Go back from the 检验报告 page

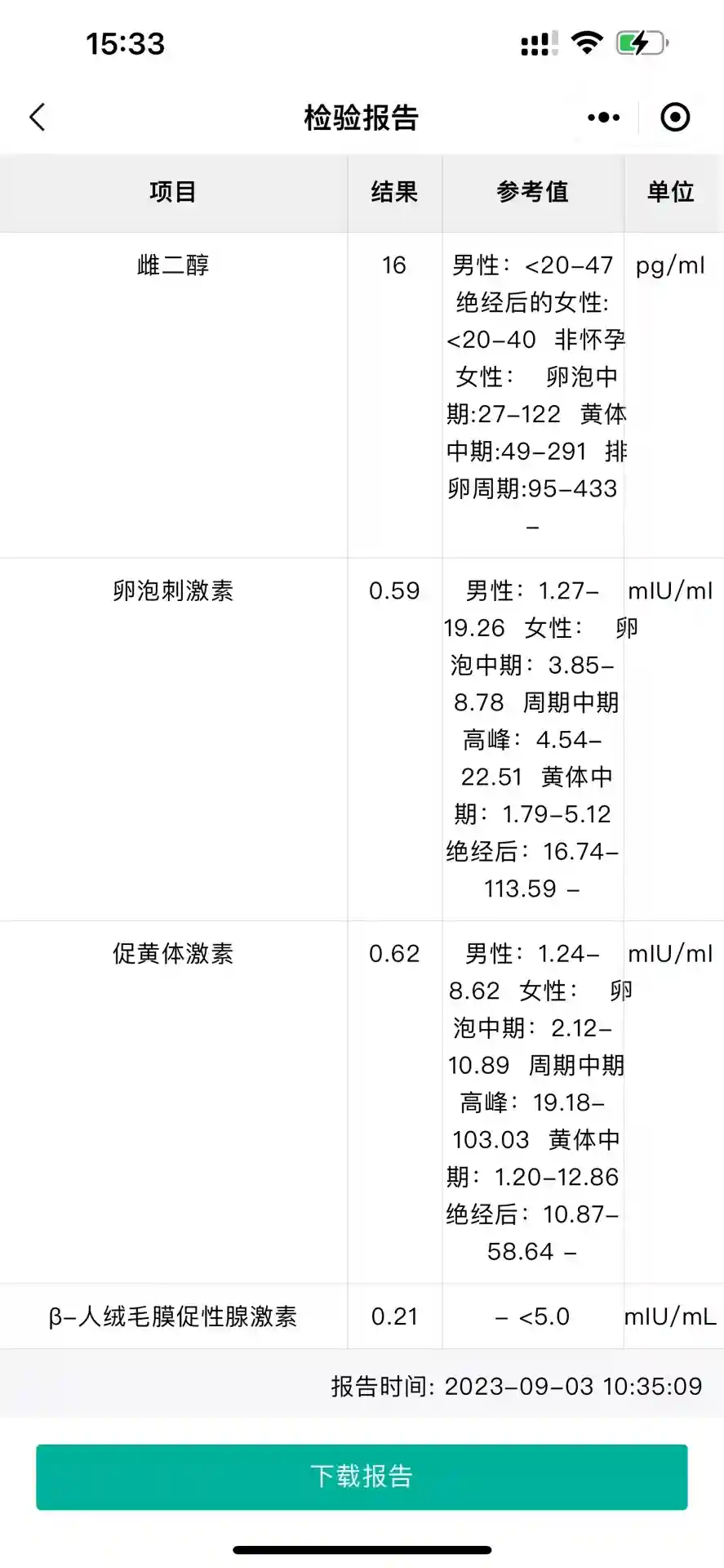(x=38, y=118)
